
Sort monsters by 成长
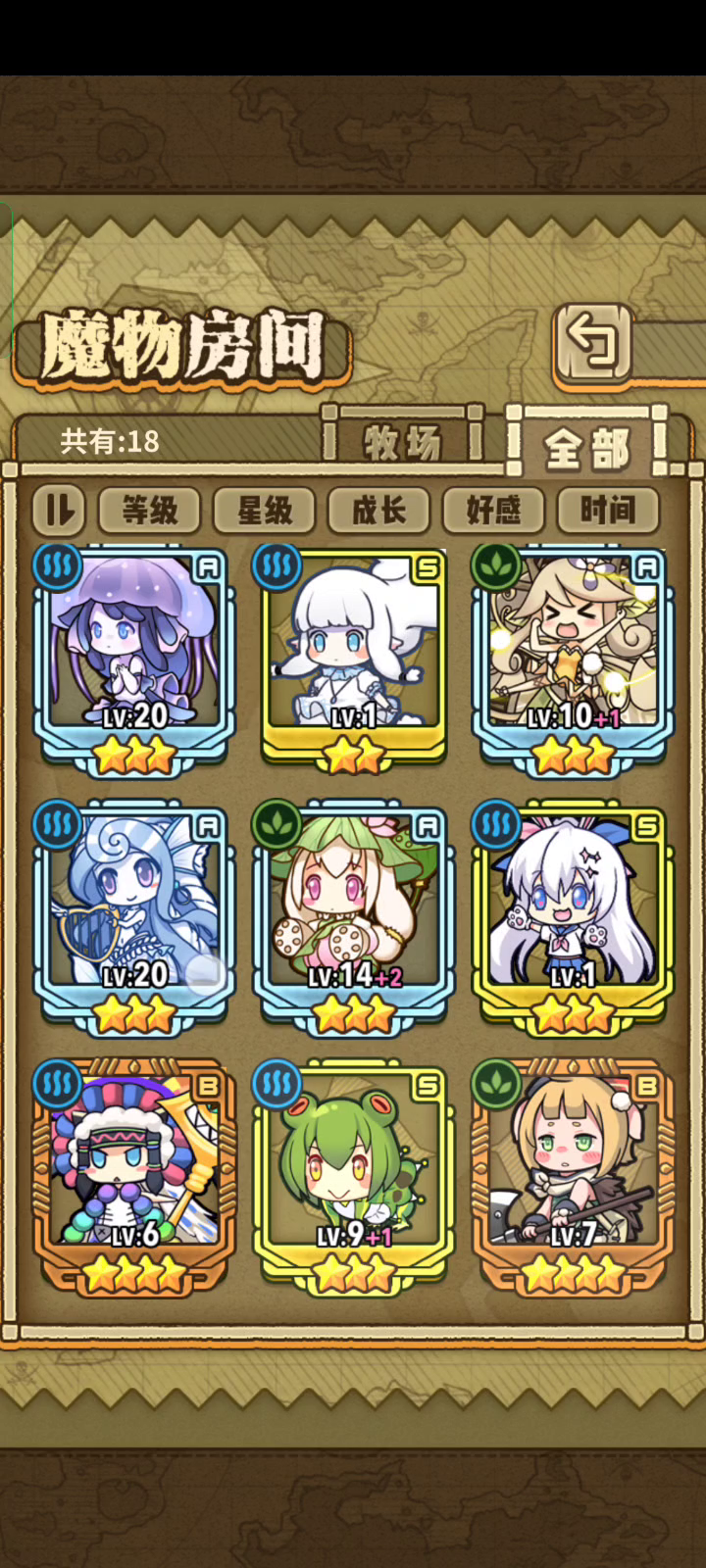coord(378,510)
